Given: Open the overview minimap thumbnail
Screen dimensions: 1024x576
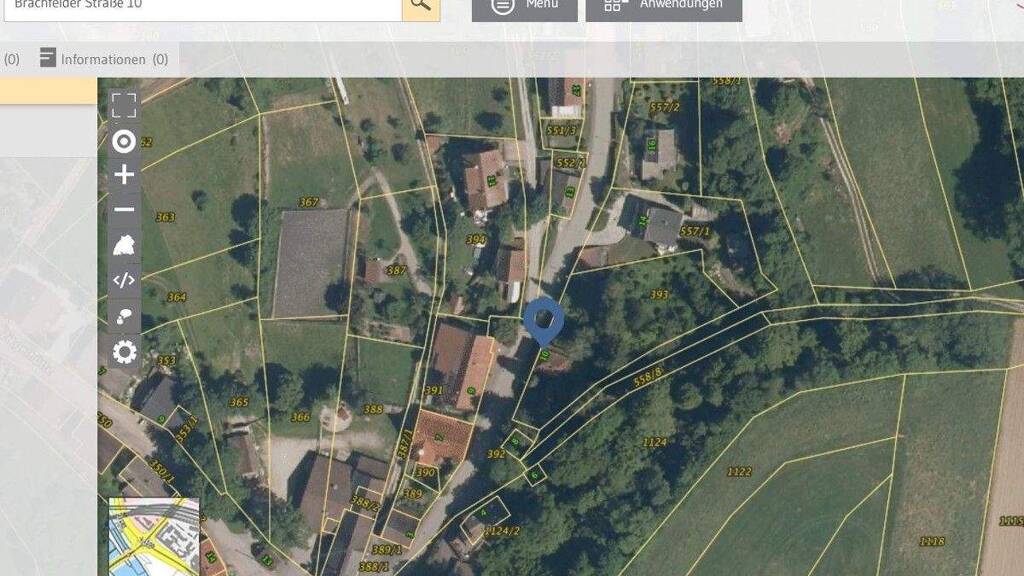Looking at the screenshot, I should point(153,538).
